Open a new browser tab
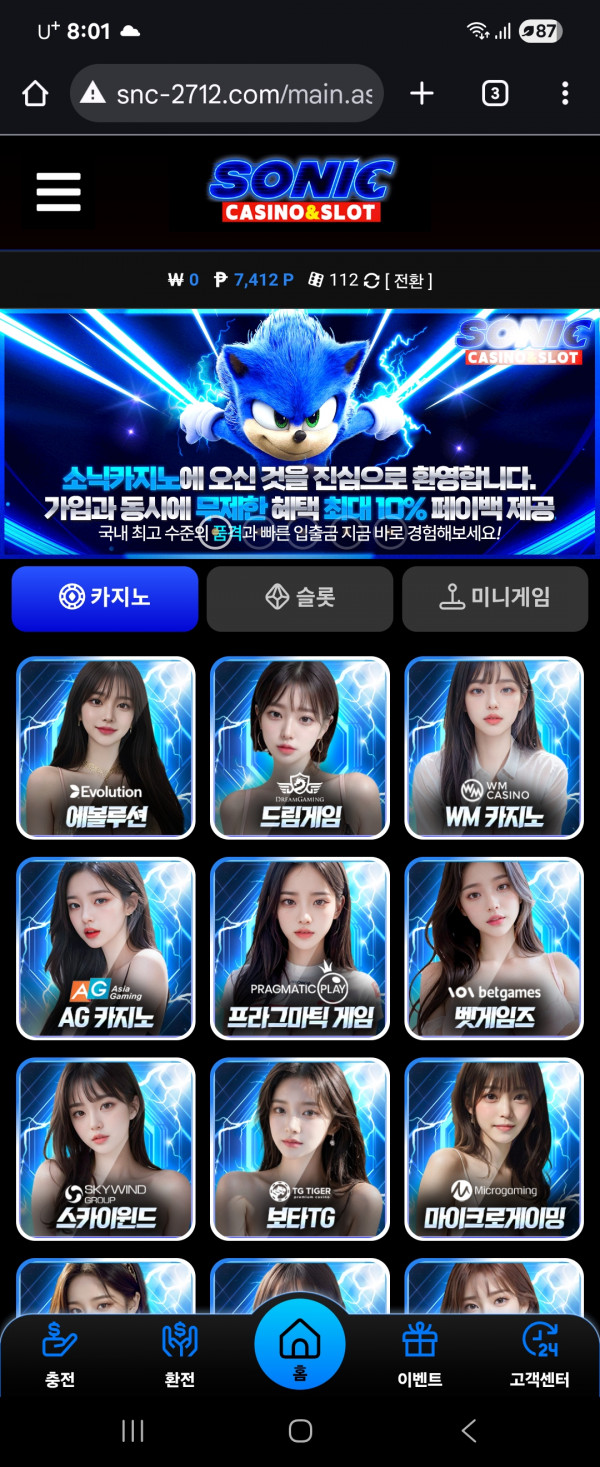The width and height of the screenshot is (600, 1467). click(422, 94)
